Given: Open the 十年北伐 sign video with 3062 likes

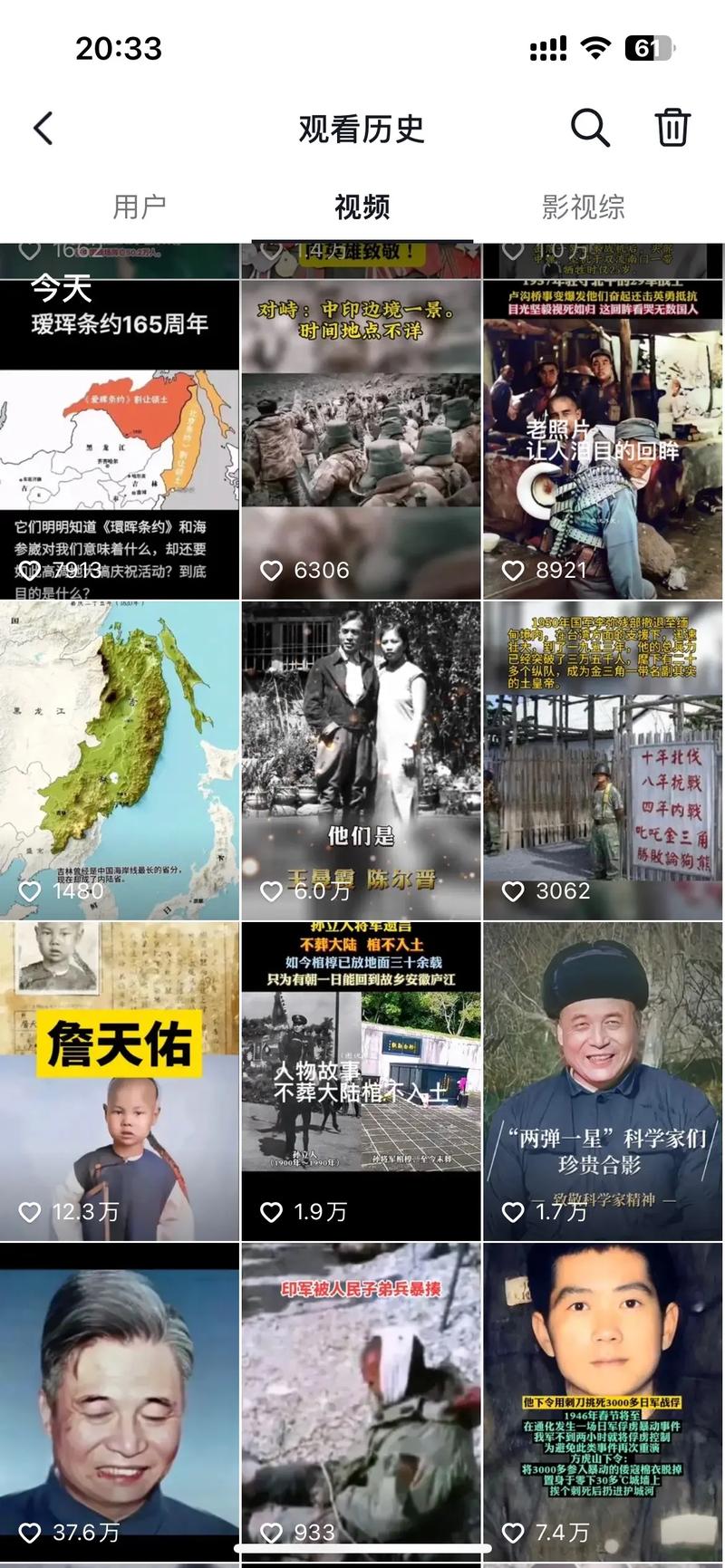Looking at the screenshot, I should [603, 761].
